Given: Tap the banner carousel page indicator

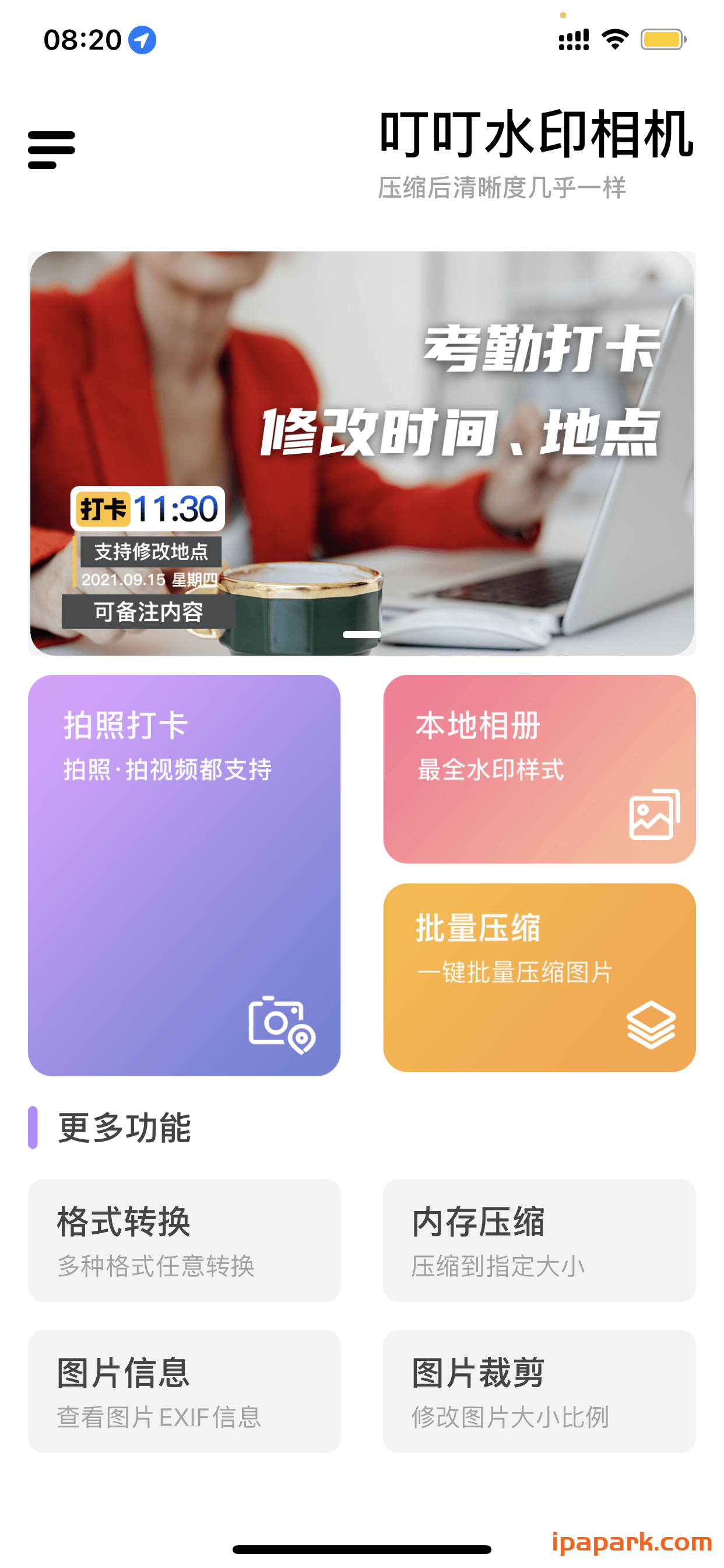Looking at the screenshot, I should [362, 633].
